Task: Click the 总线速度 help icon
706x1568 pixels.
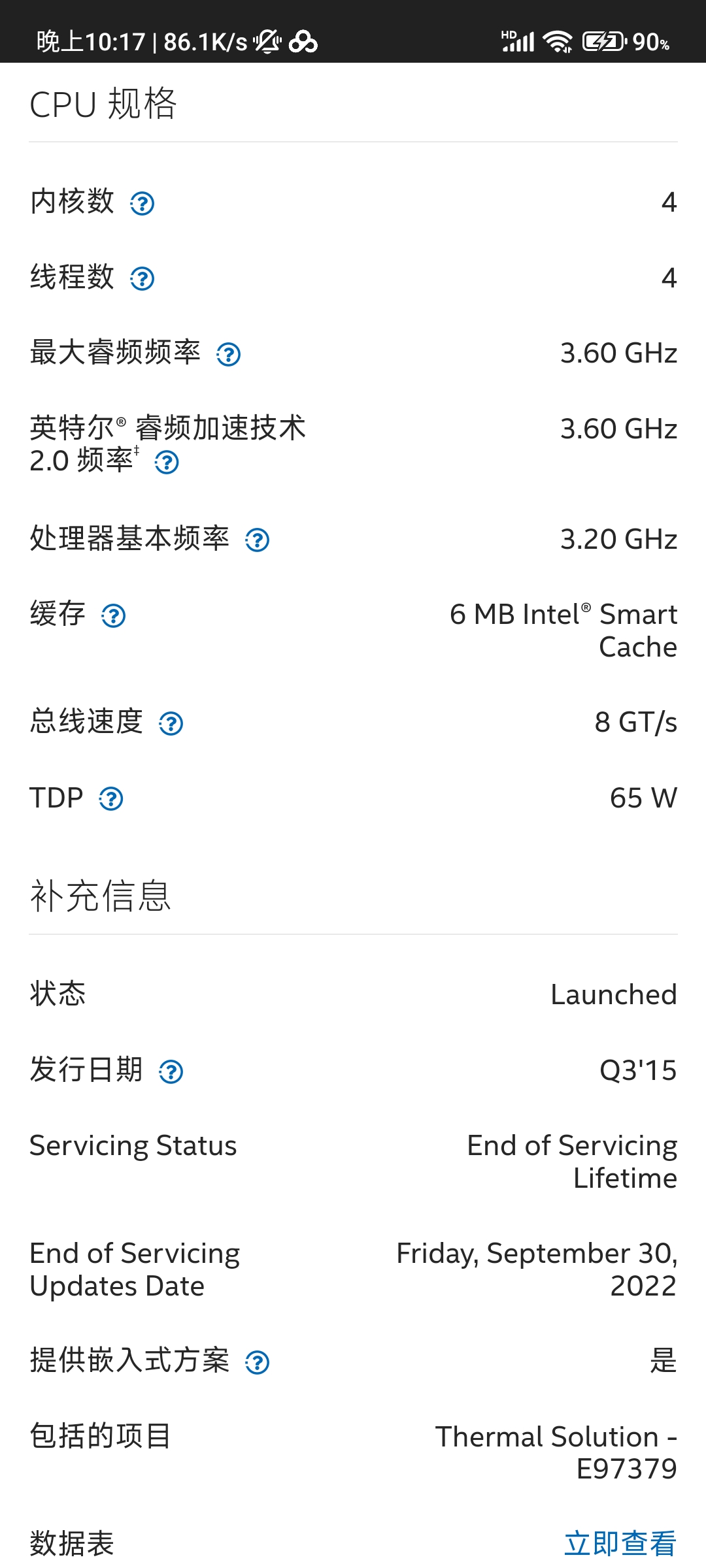Action: (170, 723)
